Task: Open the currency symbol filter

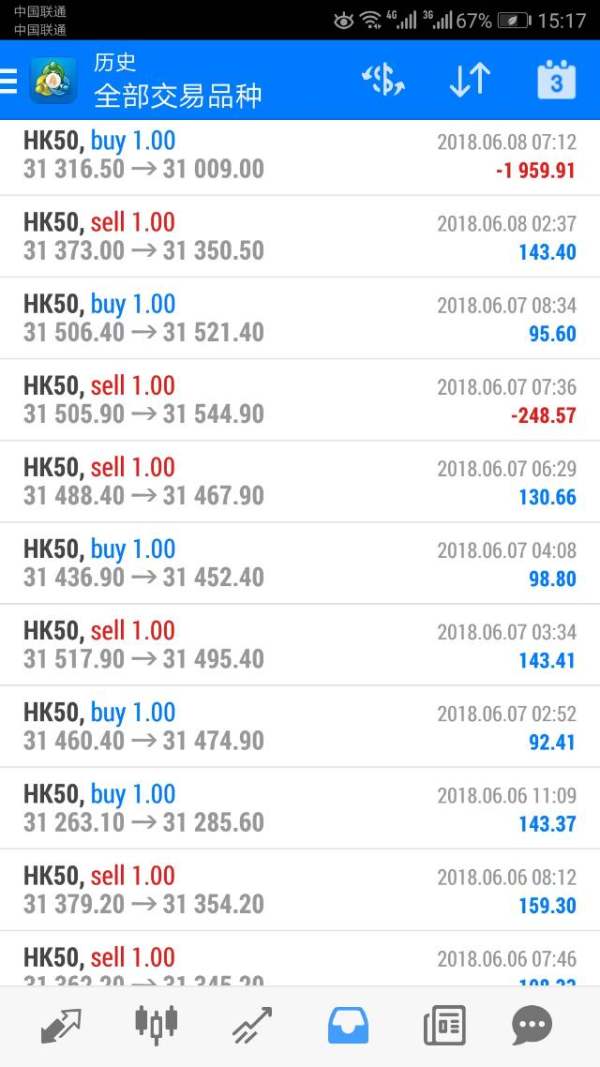Action: coord(382,81)
